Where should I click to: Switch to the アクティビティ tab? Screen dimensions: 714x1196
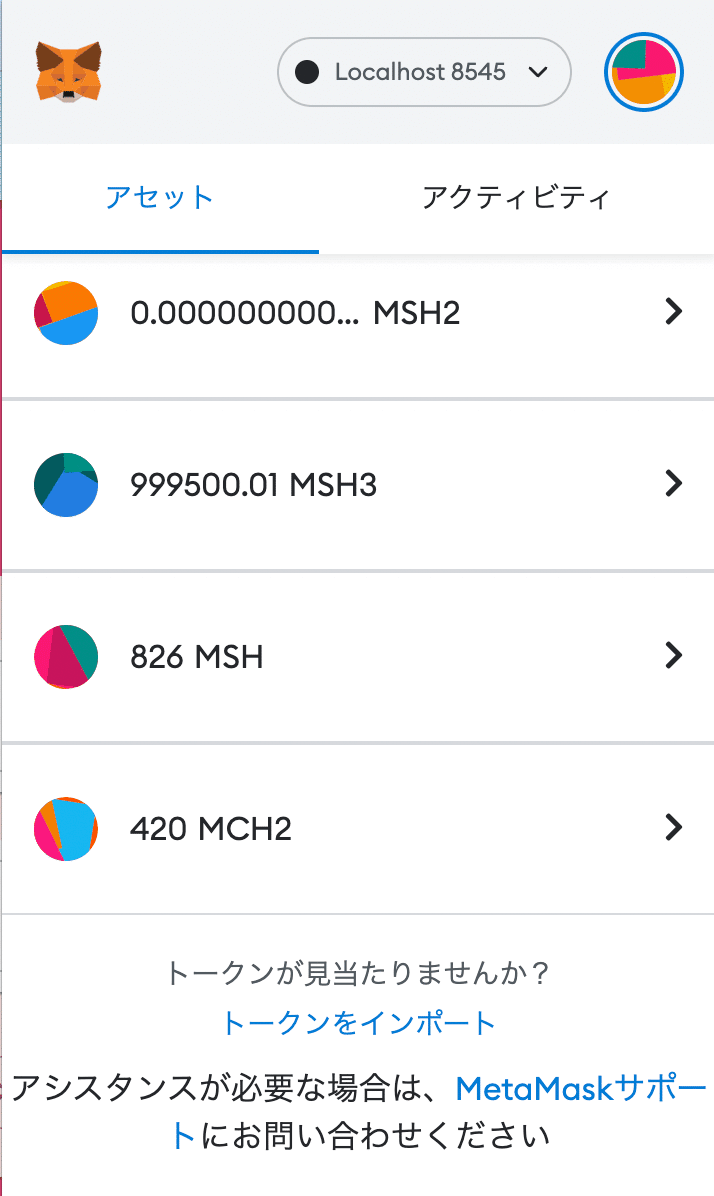pyautogui.click(x=516, y=198)
